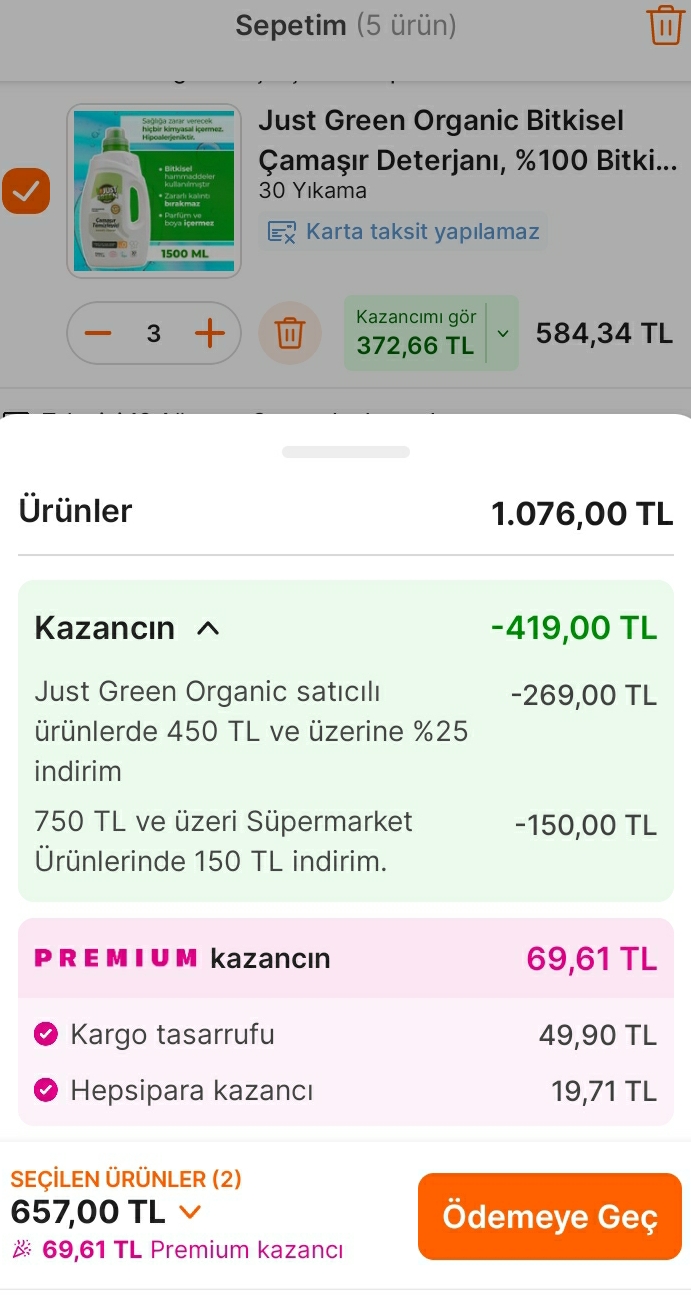
Task: Expand the Kazancımı gör savings dropdown
Action: (x=502, y=333)
